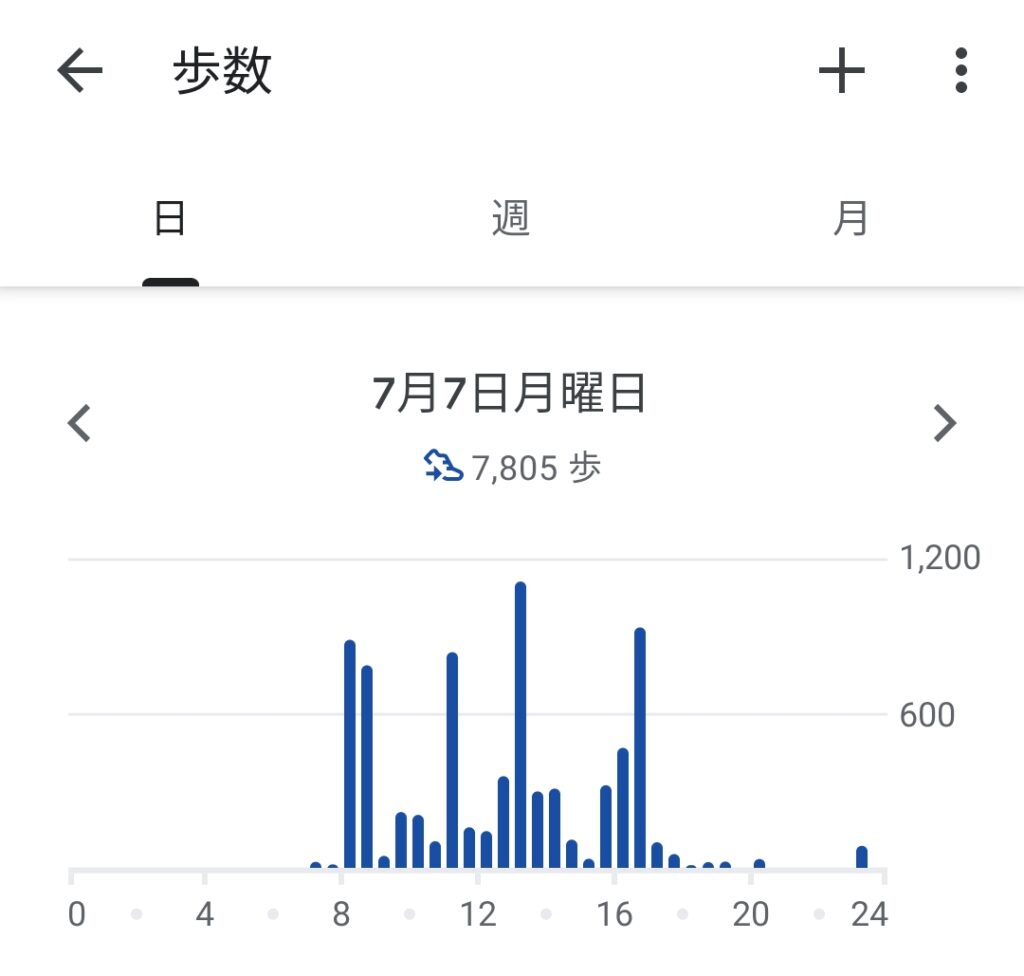Image resolution: width=1024 pixels, height=976 pixels.
Task: Switch to the 日 tab
Action: [170, 218]
